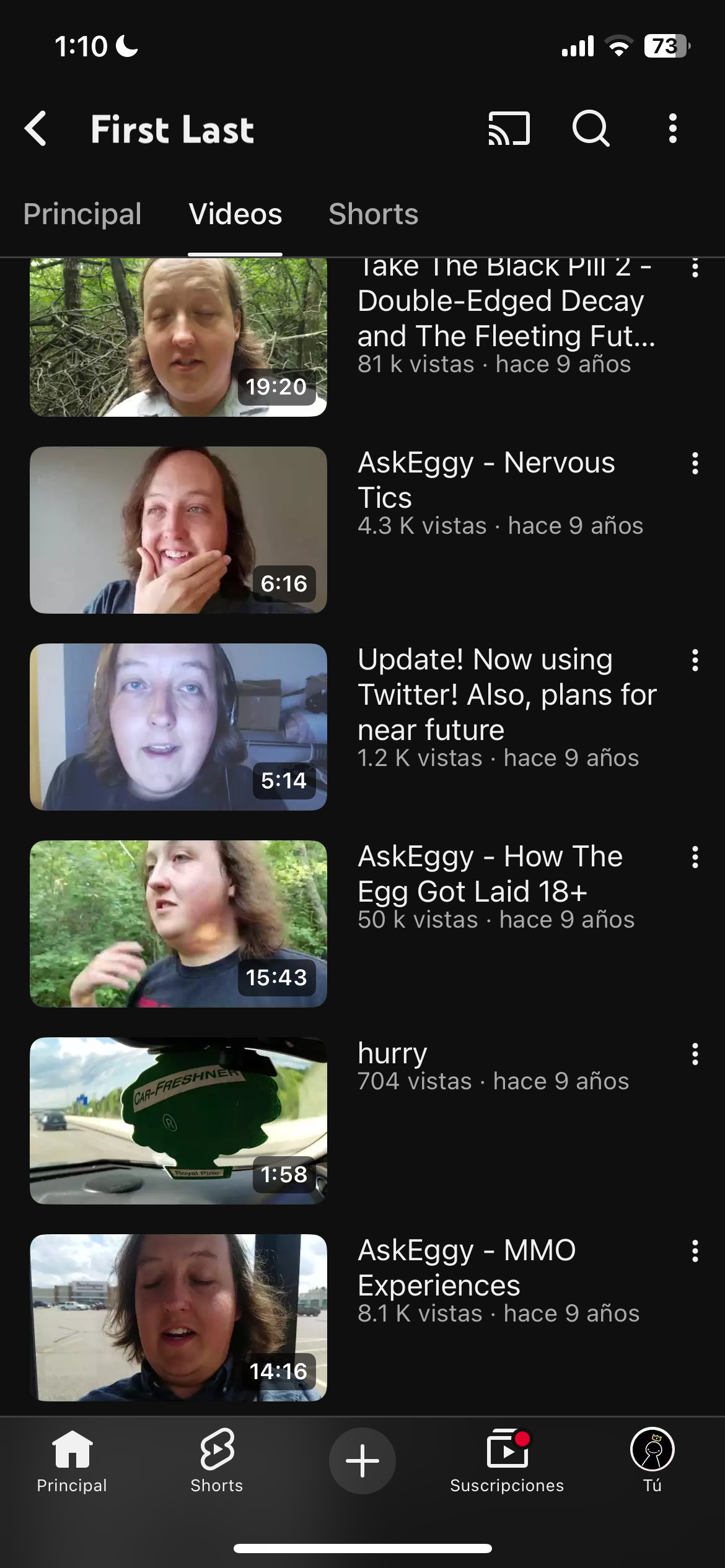The image size is (725, 1568).
Task: Play the AskEggy - Nervous Tics video
Action: [178, 530]
